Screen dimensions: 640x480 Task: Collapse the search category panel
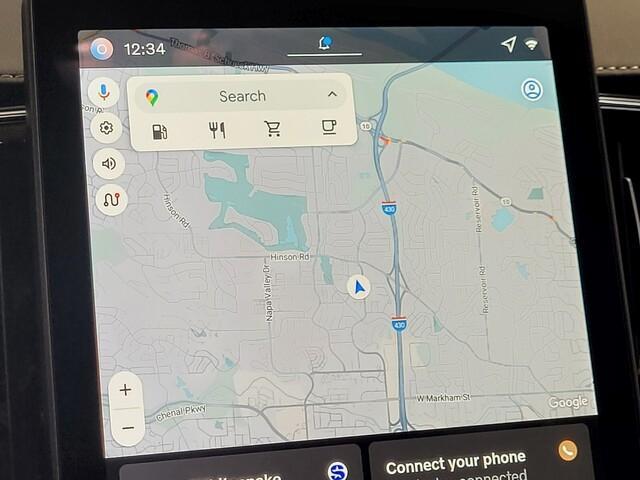pyautogui.click(x=332, y=95)
